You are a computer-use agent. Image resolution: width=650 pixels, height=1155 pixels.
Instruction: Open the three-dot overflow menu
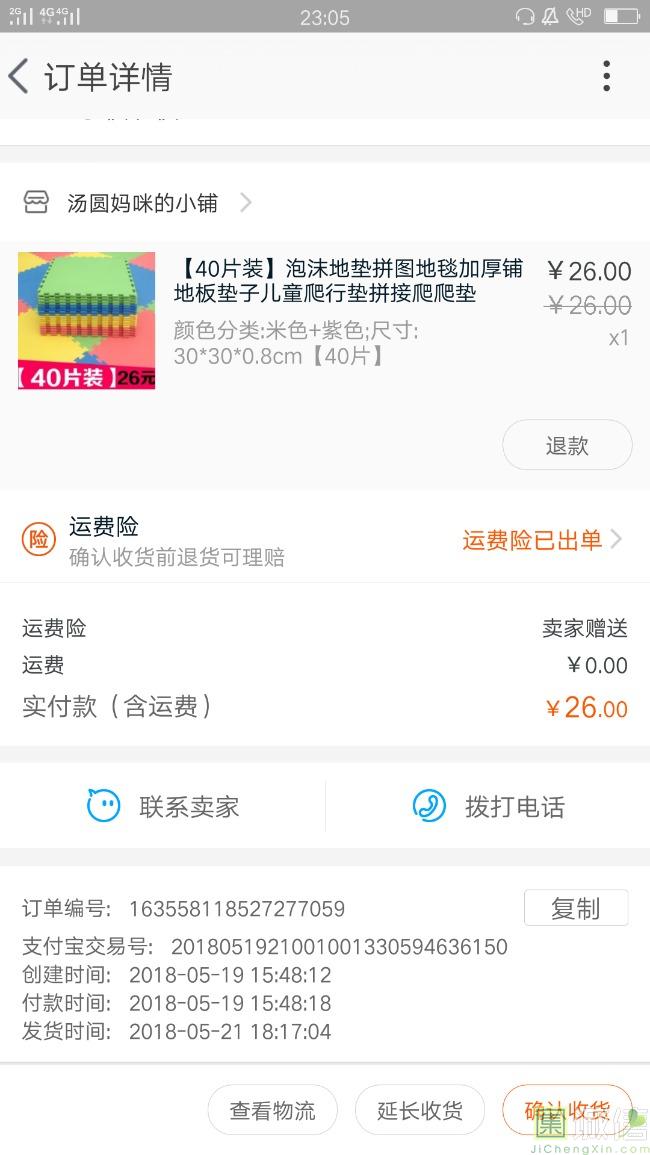click(x=606, y=76)
